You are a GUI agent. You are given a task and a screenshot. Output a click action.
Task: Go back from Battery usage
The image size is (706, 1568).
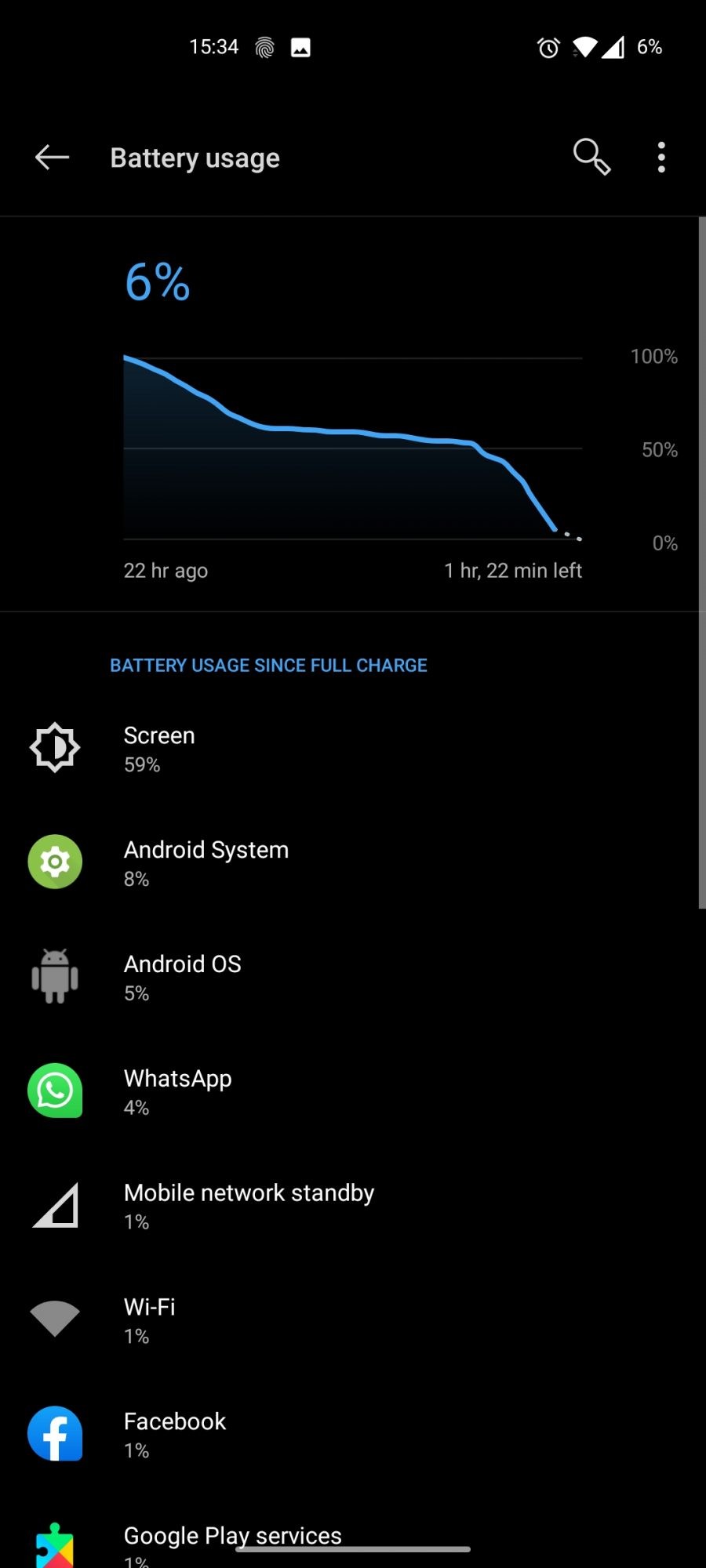coord(52,158)
